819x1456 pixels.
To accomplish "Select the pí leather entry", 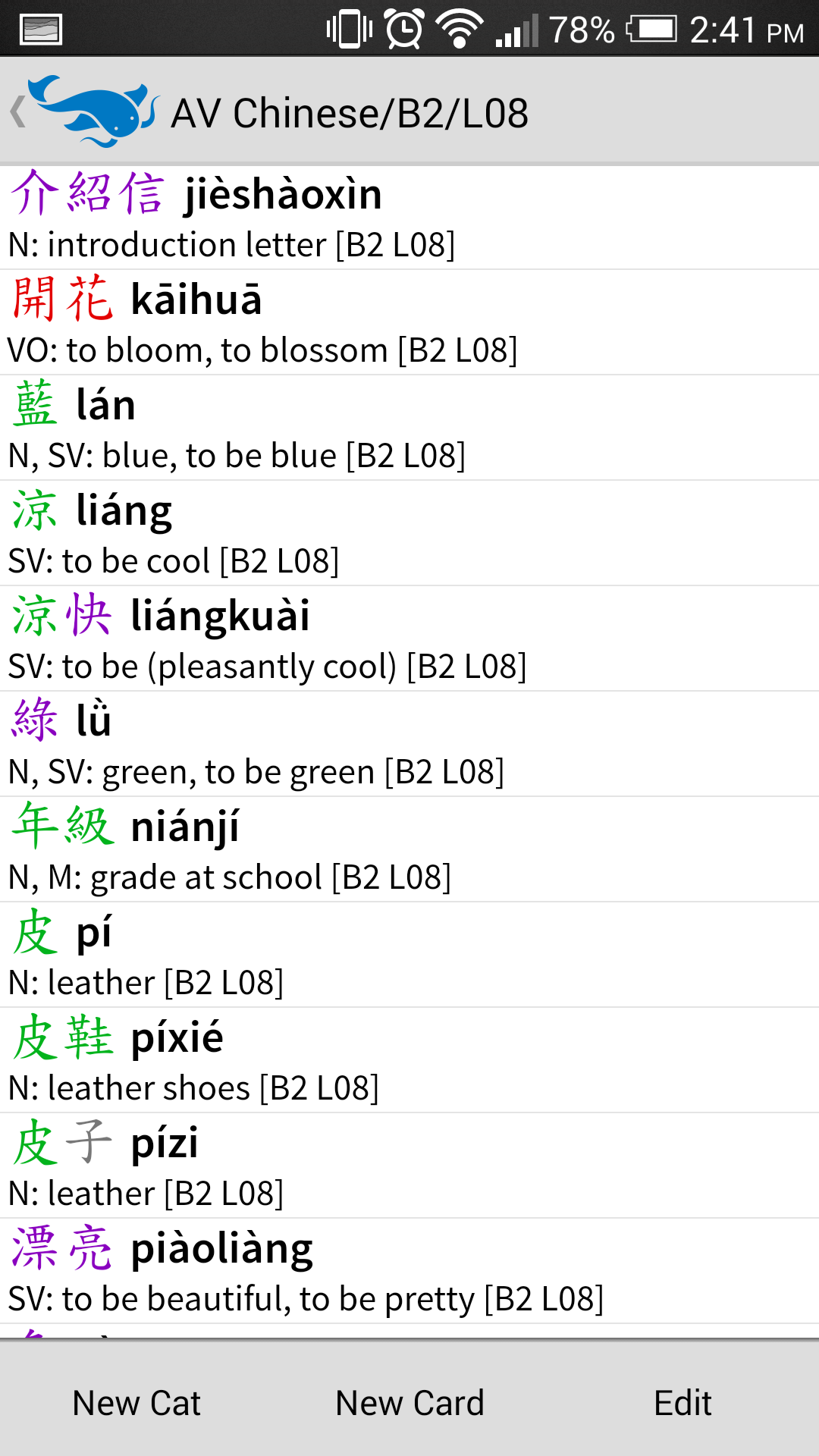I will pos(409,955).
